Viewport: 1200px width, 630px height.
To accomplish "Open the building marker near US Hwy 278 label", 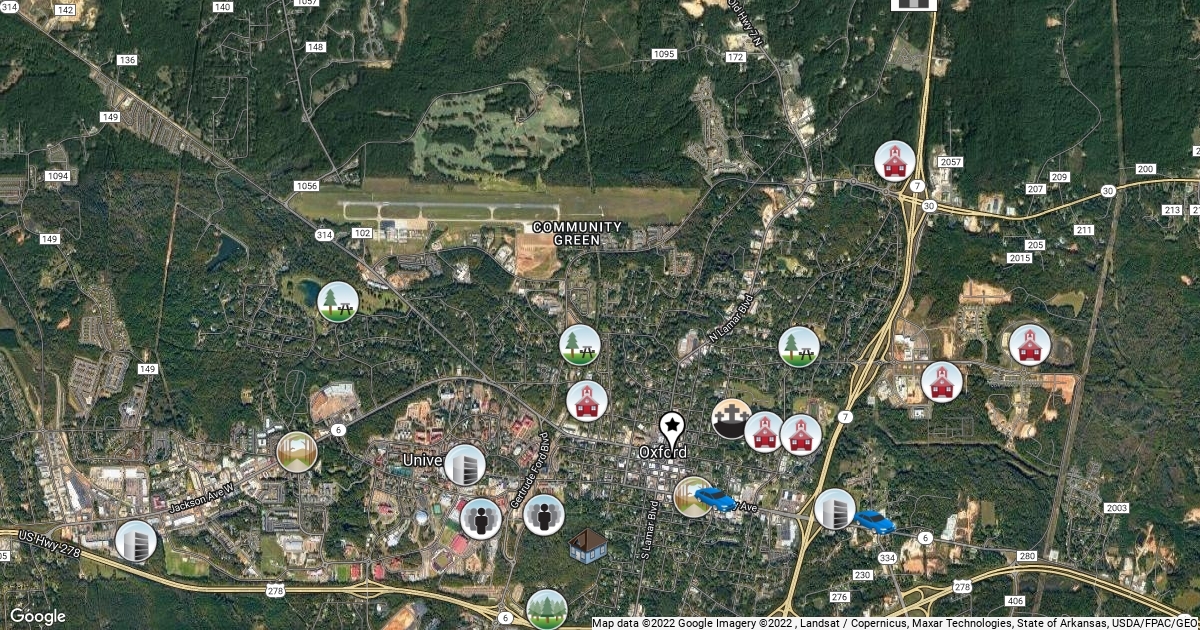I will [x=136, y=541].
